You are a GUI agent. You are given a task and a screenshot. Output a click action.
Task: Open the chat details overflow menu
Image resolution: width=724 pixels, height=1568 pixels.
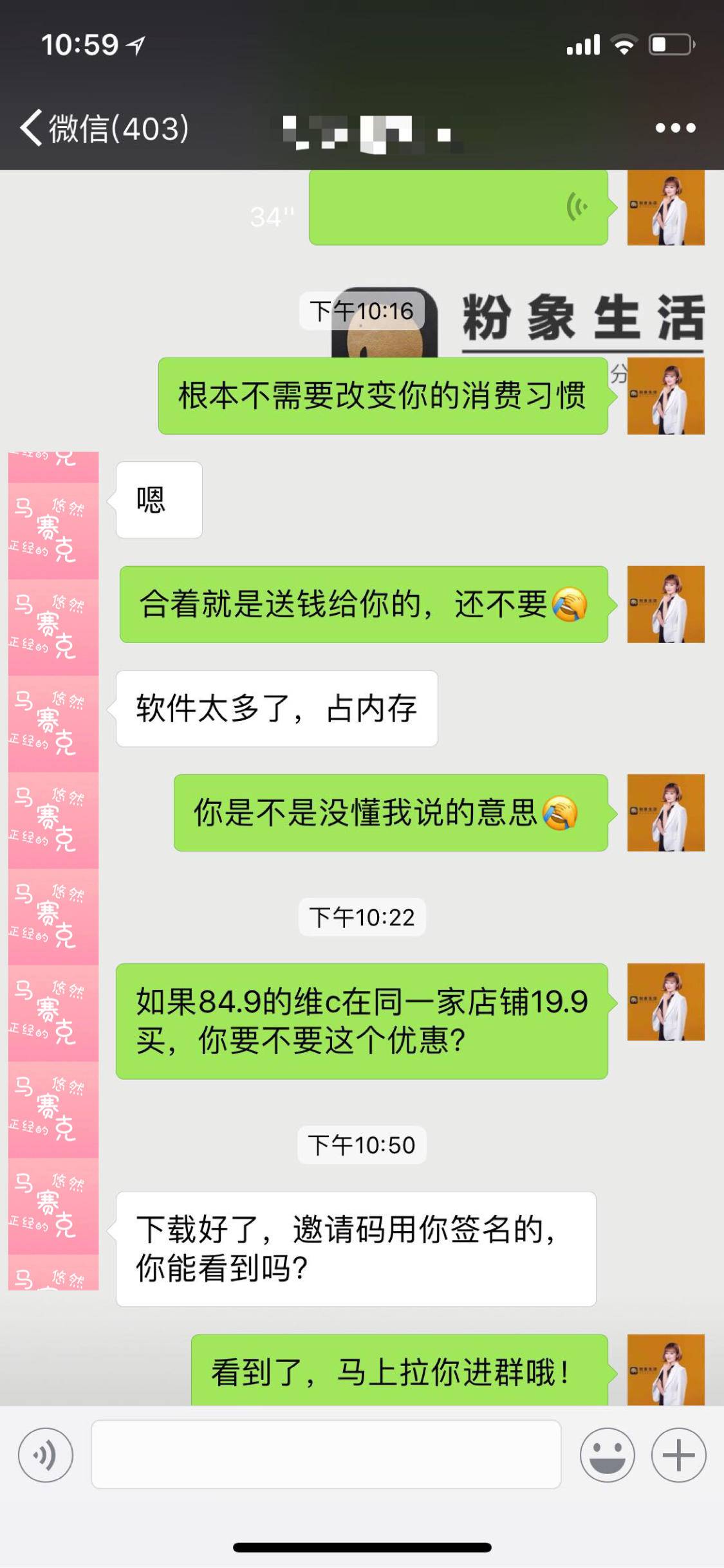point(674,128)
